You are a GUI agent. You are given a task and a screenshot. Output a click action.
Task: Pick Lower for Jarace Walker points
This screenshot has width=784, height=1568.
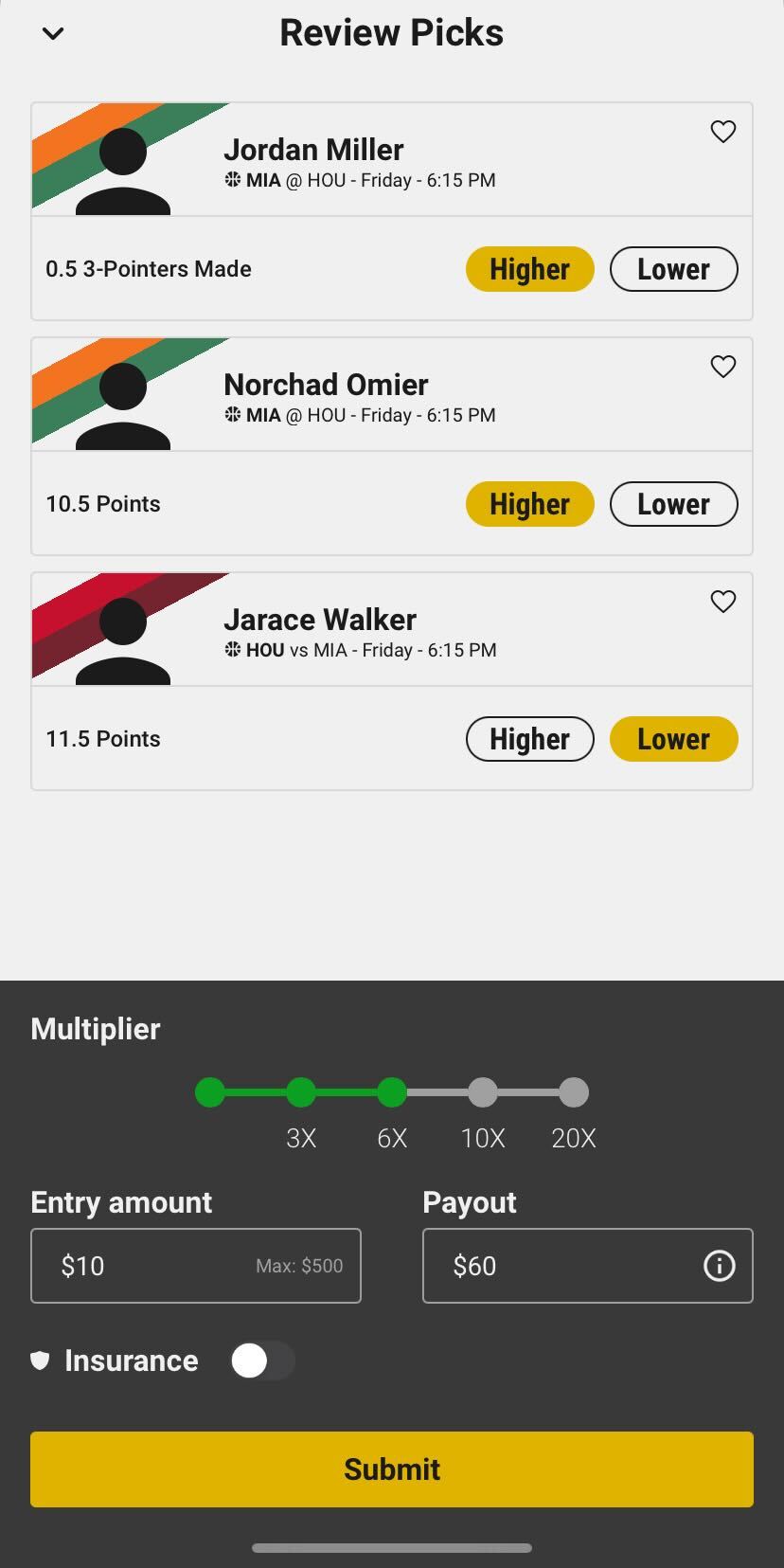click(x=673, y=739)
